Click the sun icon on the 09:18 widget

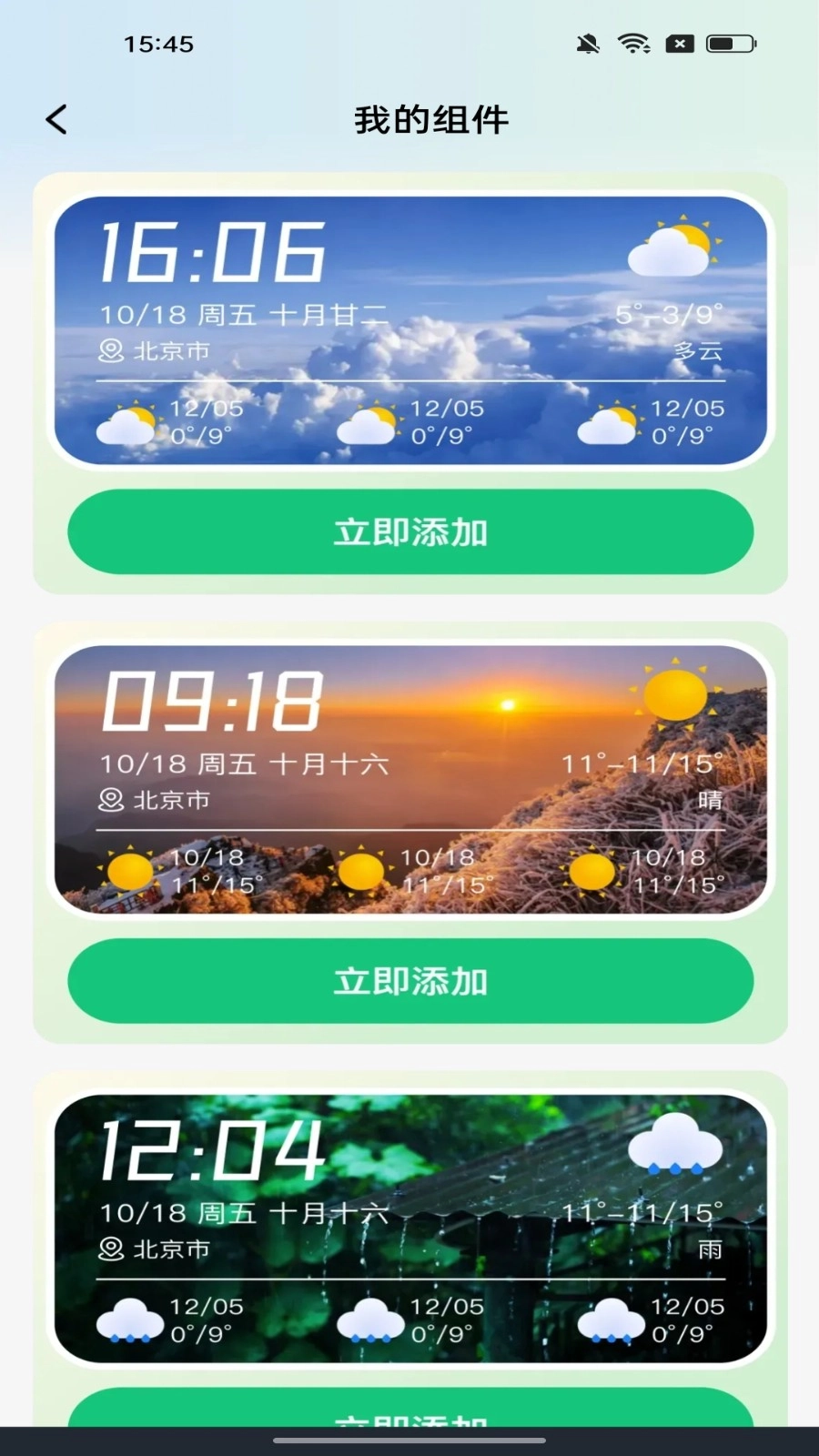point(673,694)
